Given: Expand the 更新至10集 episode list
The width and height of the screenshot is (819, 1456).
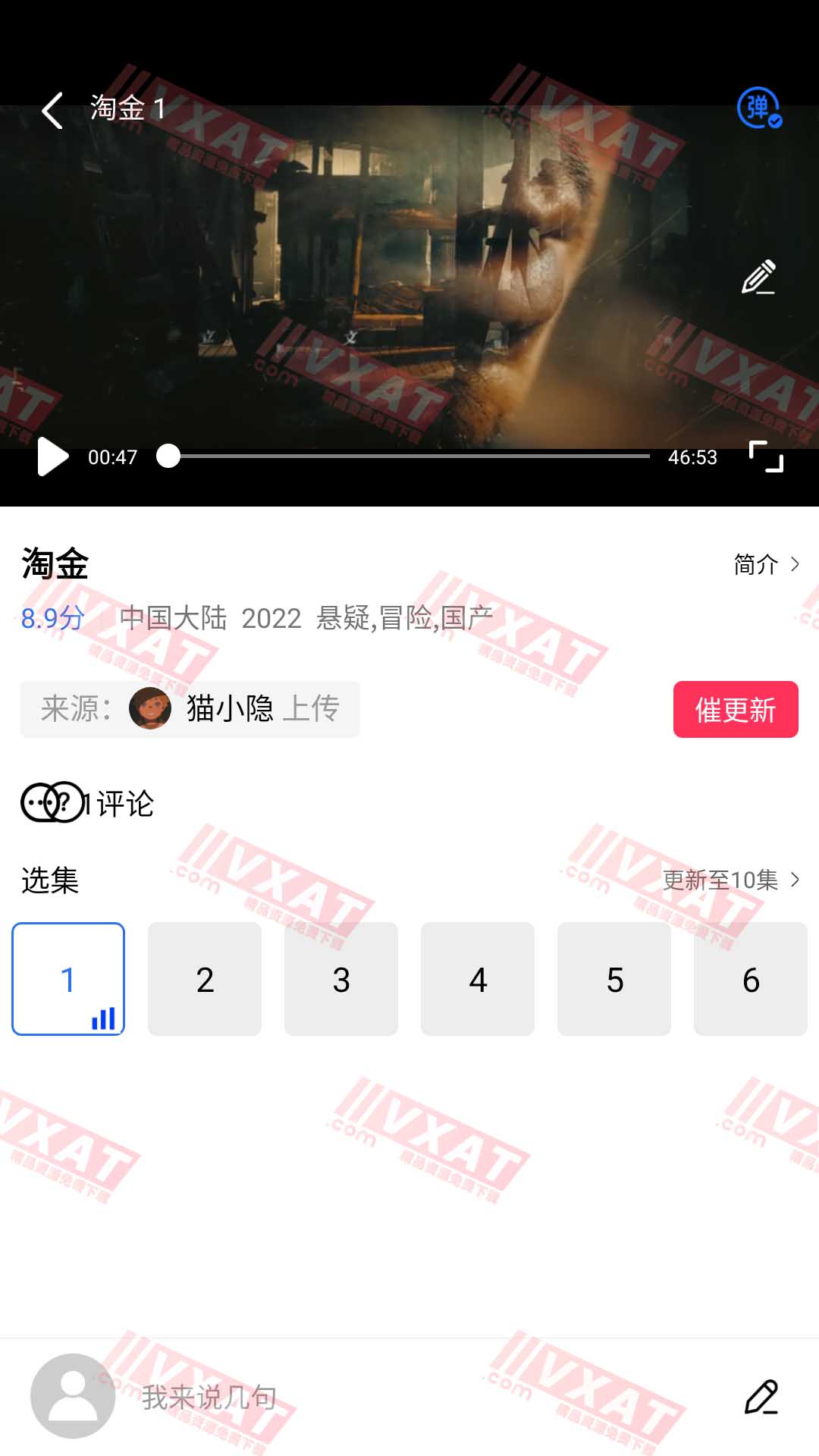Looking at the screenshot, I should 730,880.
